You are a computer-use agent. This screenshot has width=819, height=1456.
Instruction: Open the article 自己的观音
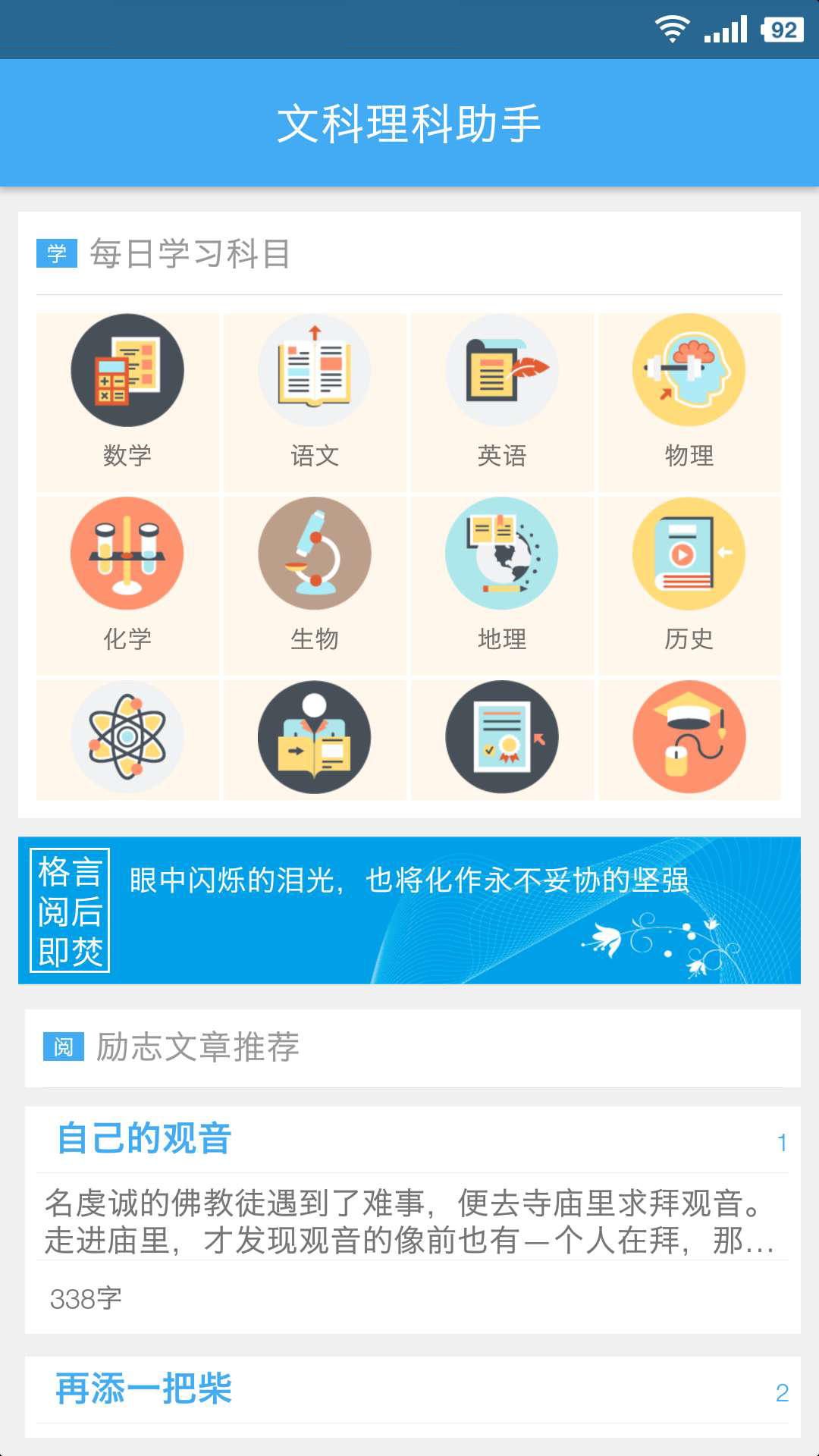click(144, 1137)
